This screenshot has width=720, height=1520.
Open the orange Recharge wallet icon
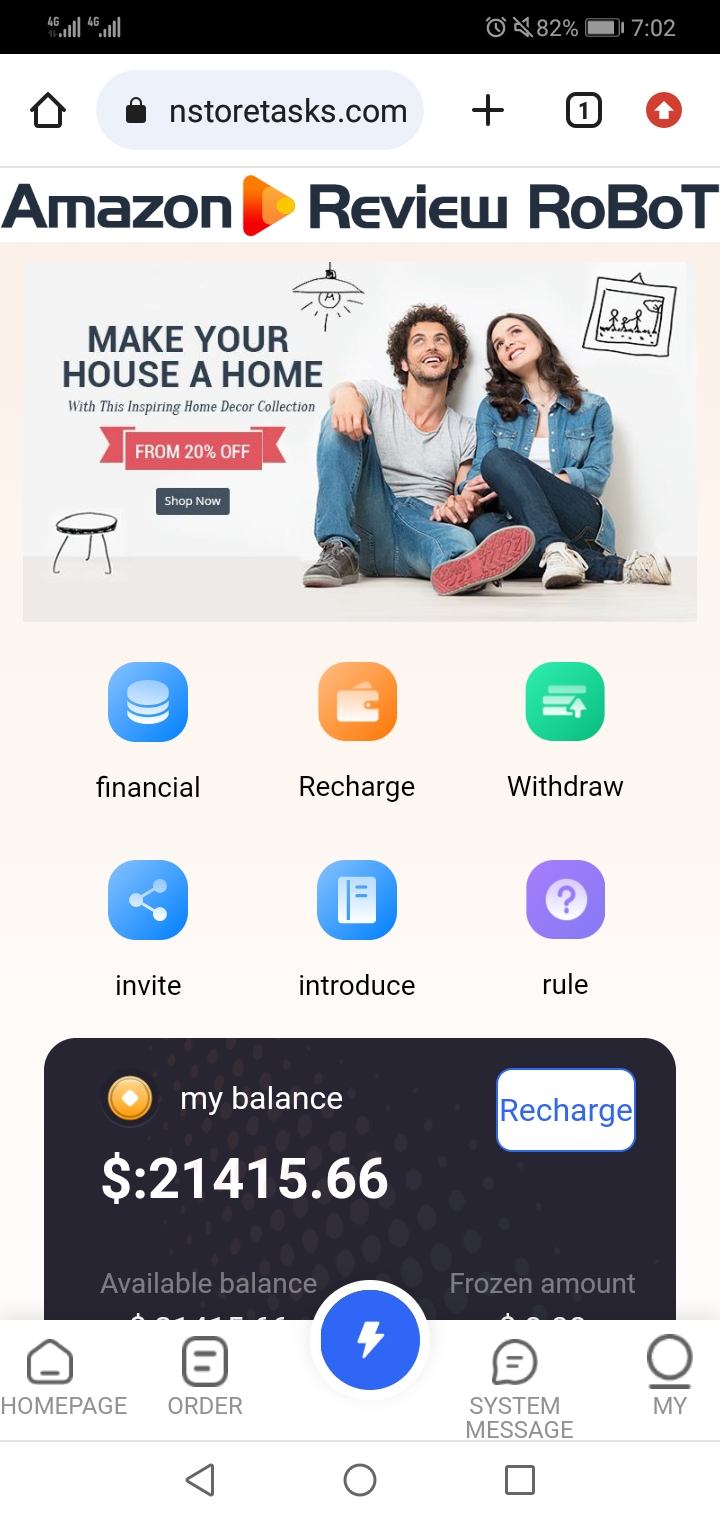click(357, 702)
